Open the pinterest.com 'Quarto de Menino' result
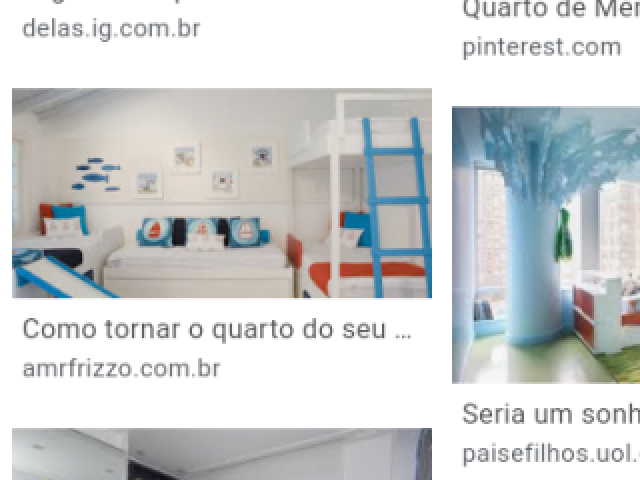The width and height of the screenshot is (640, 480). click(550, 12)
